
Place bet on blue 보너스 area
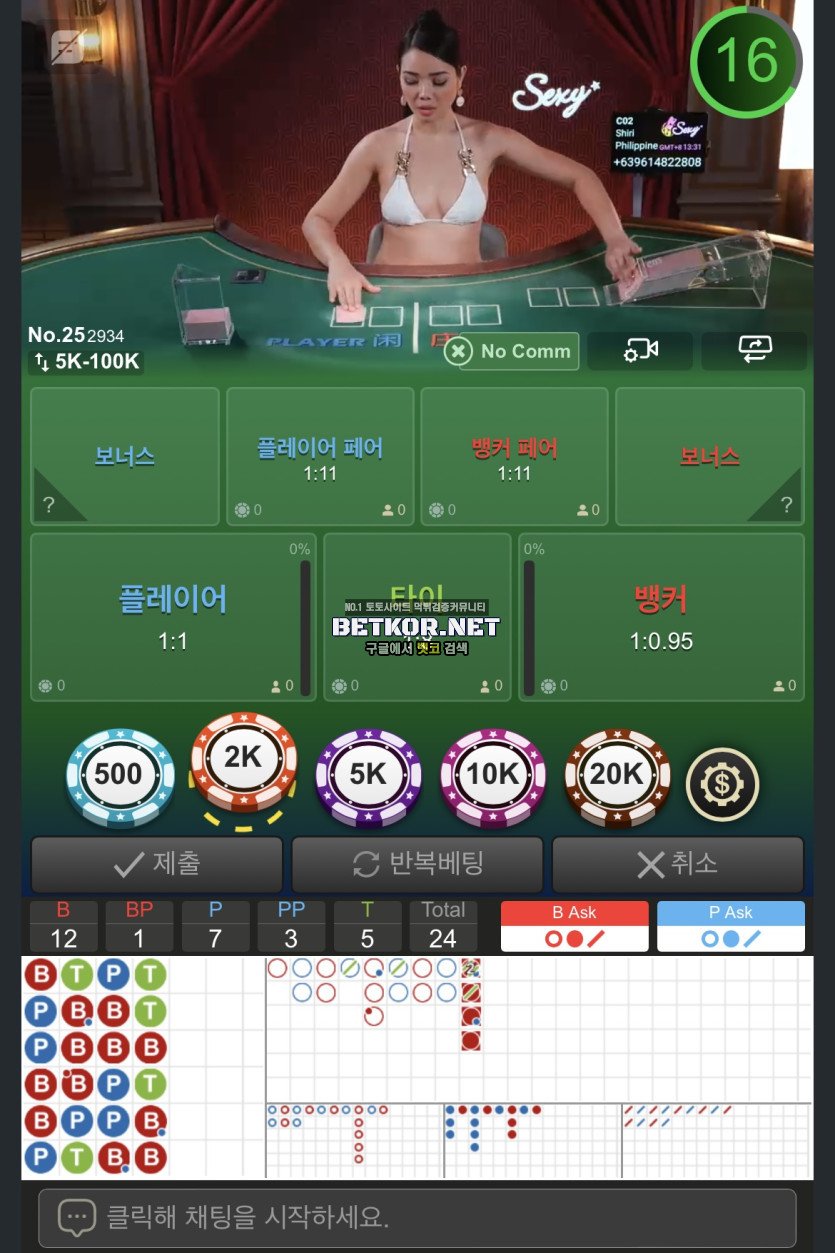click(x=125, y=457)
